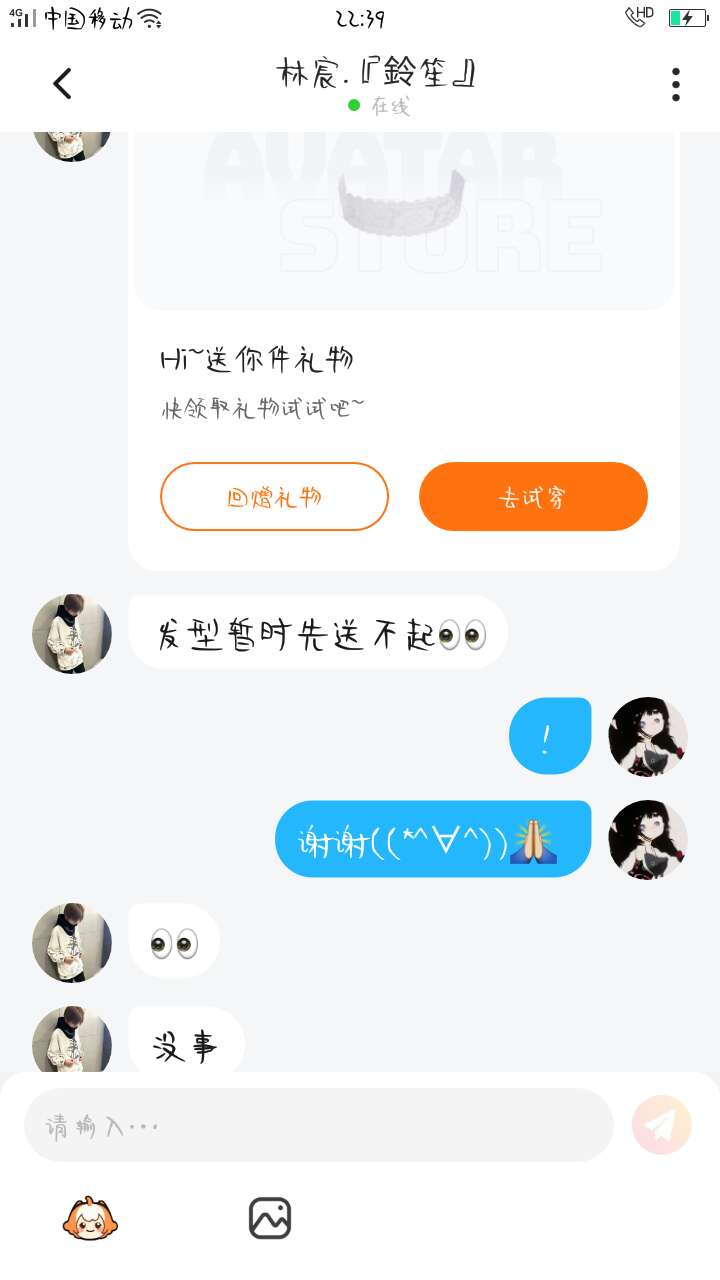Open my own avatar beside 谢谢 message
The width and height of the screenshot is (720, 1280).
(x=648, y=840)
